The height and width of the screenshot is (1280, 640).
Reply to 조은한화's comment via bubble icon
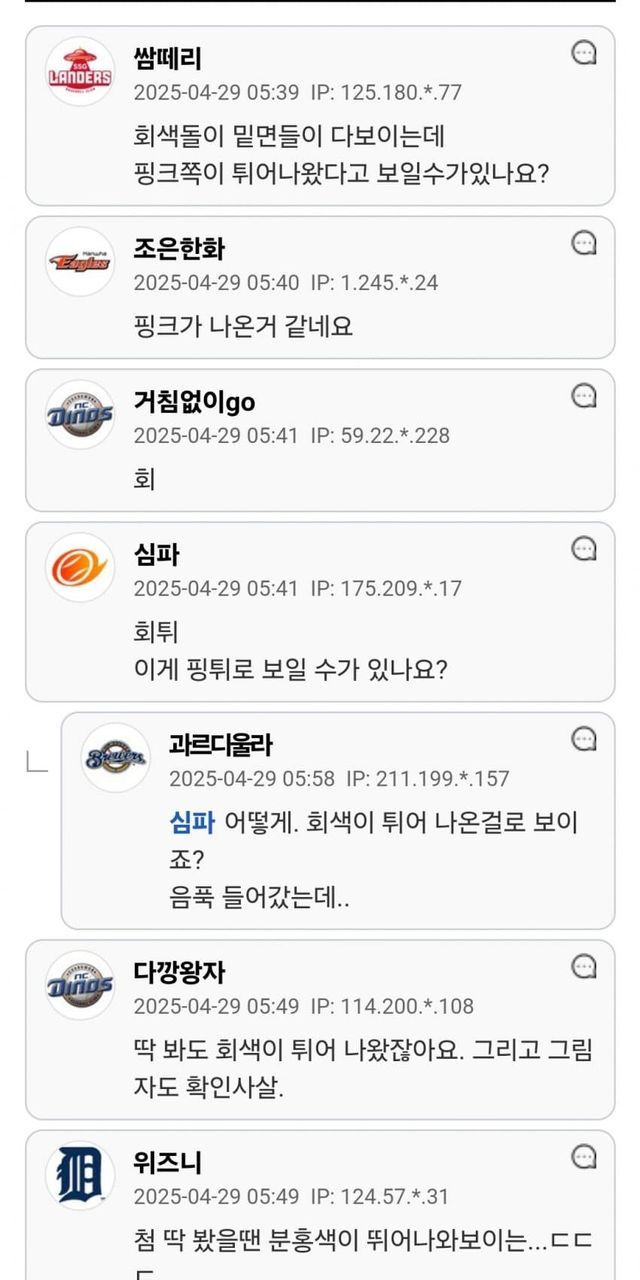(584, 242)
